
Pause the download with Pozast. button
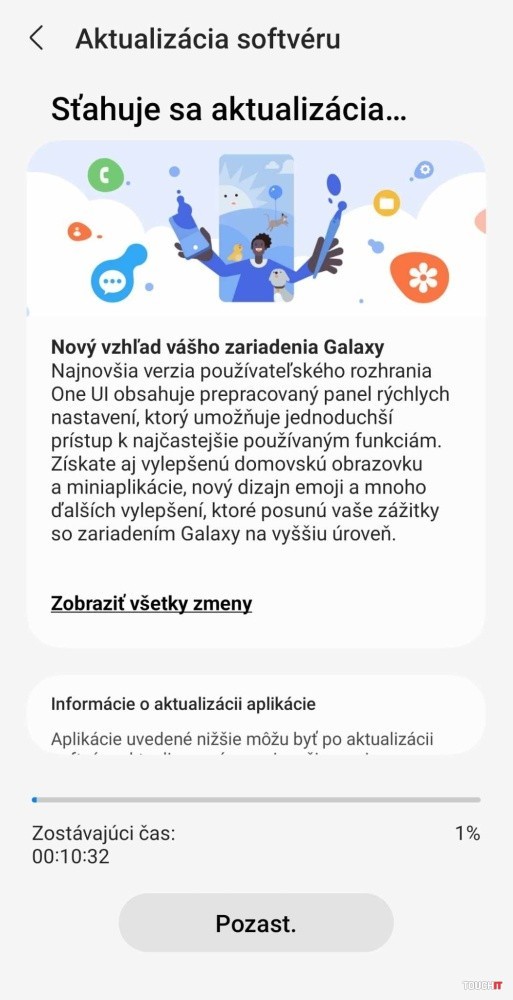click(x=256, y=923)
